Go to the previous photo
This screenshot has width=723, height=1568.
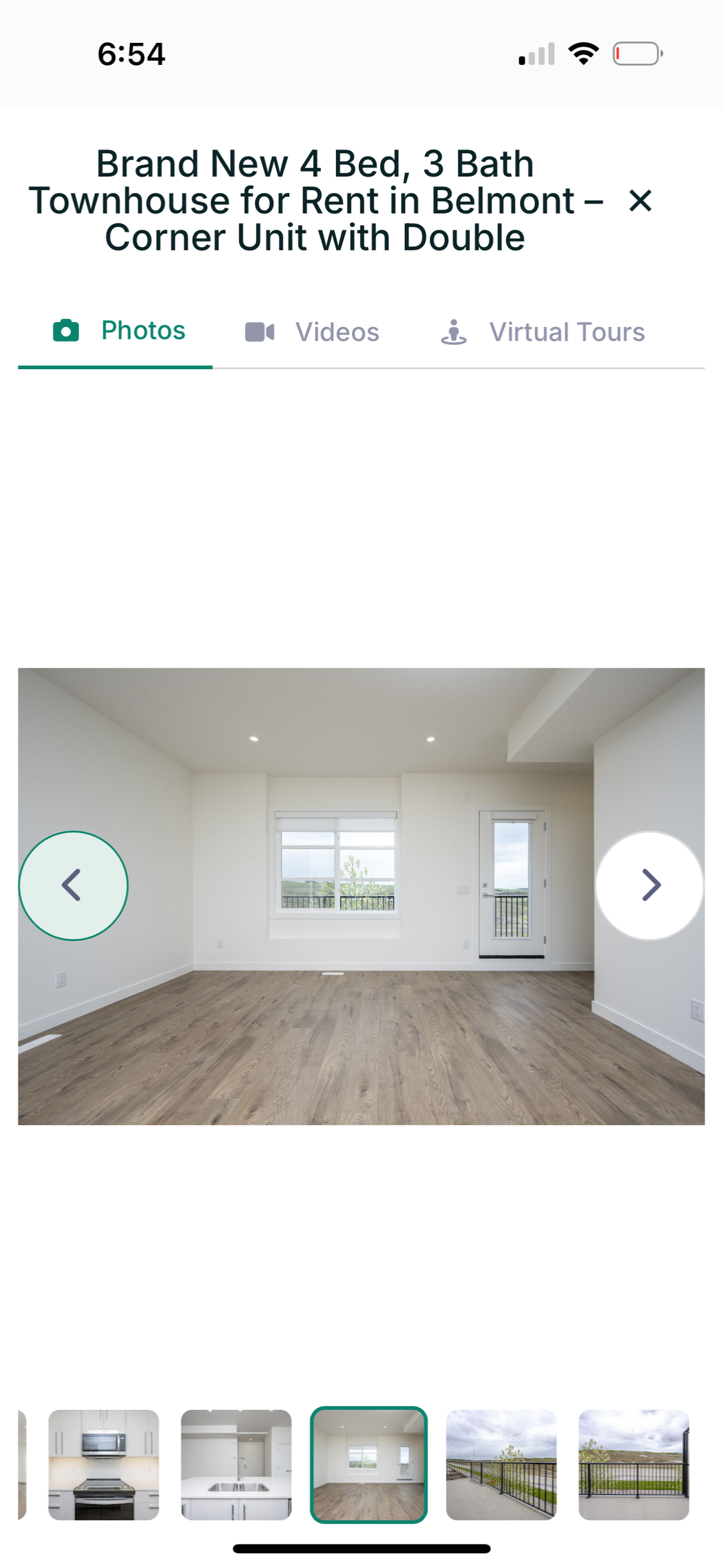(73, 885)
